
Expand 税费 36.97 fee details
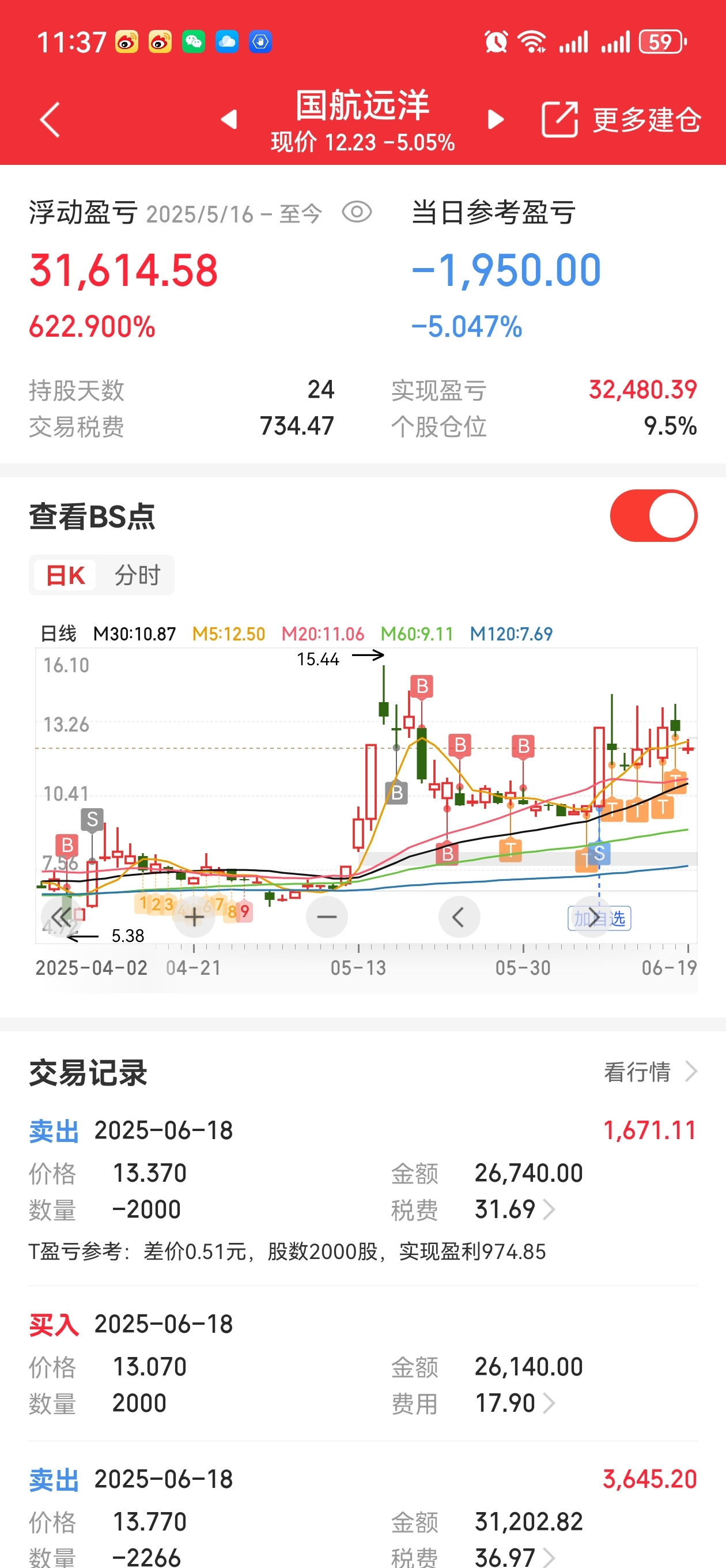pos(515,1558)
